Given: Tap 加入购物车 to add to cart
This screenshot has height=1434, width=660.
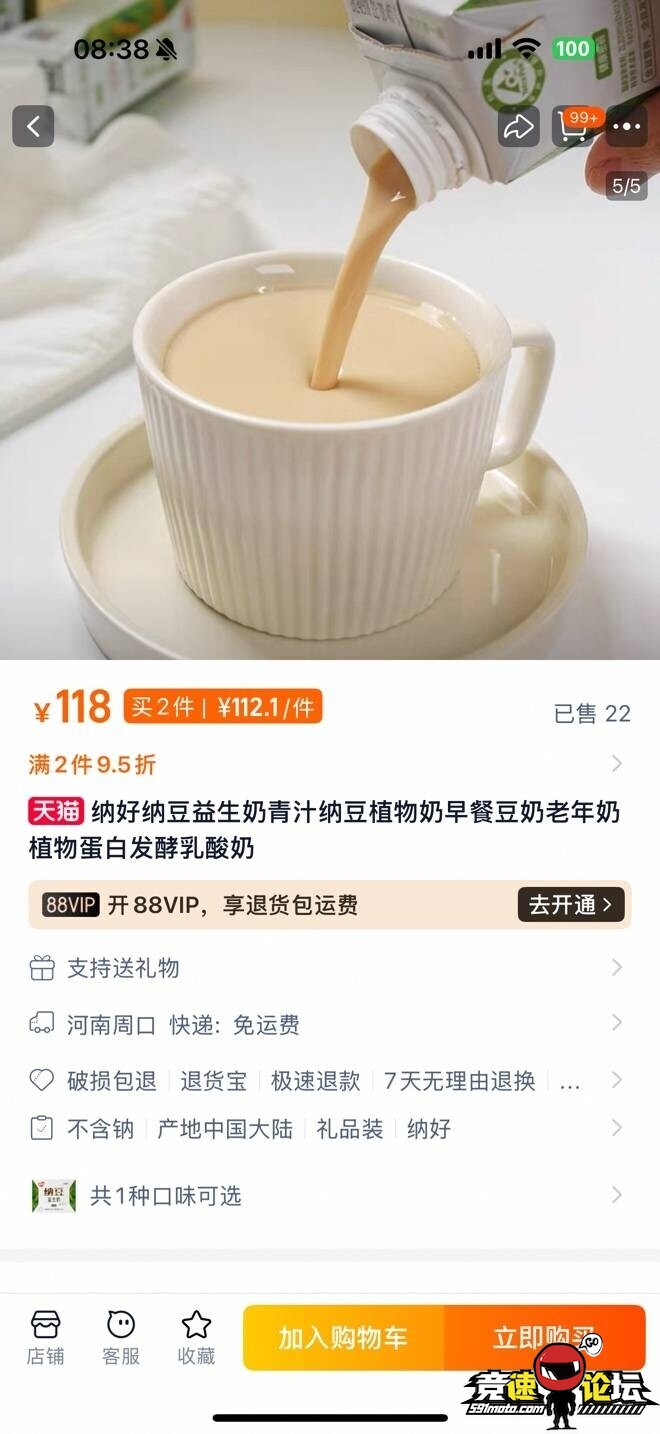Looking at the screenshot, I should pyautogui.click(x=343, y=1338).
